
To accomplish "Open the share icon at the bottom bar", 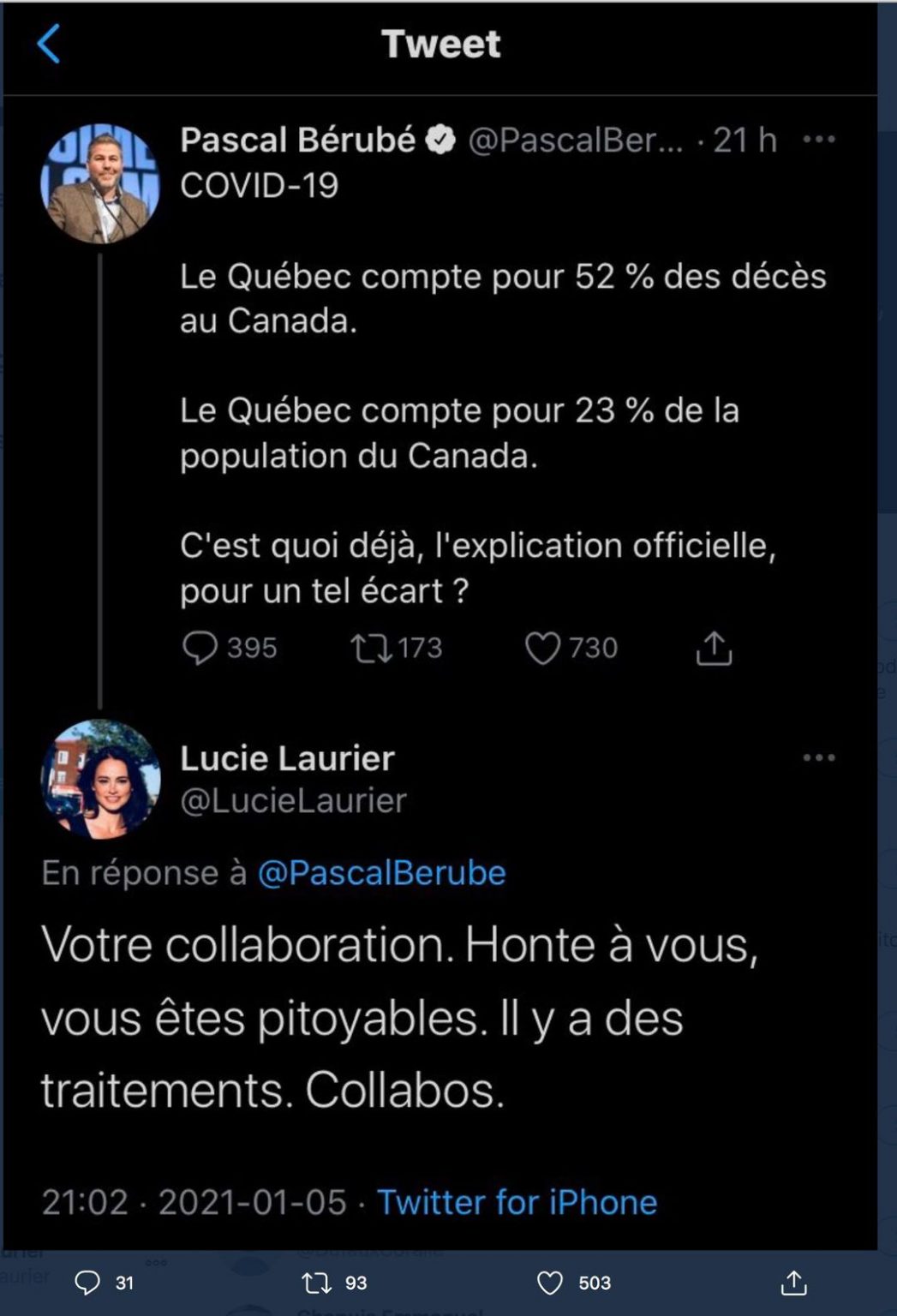I will point(797,1283).
